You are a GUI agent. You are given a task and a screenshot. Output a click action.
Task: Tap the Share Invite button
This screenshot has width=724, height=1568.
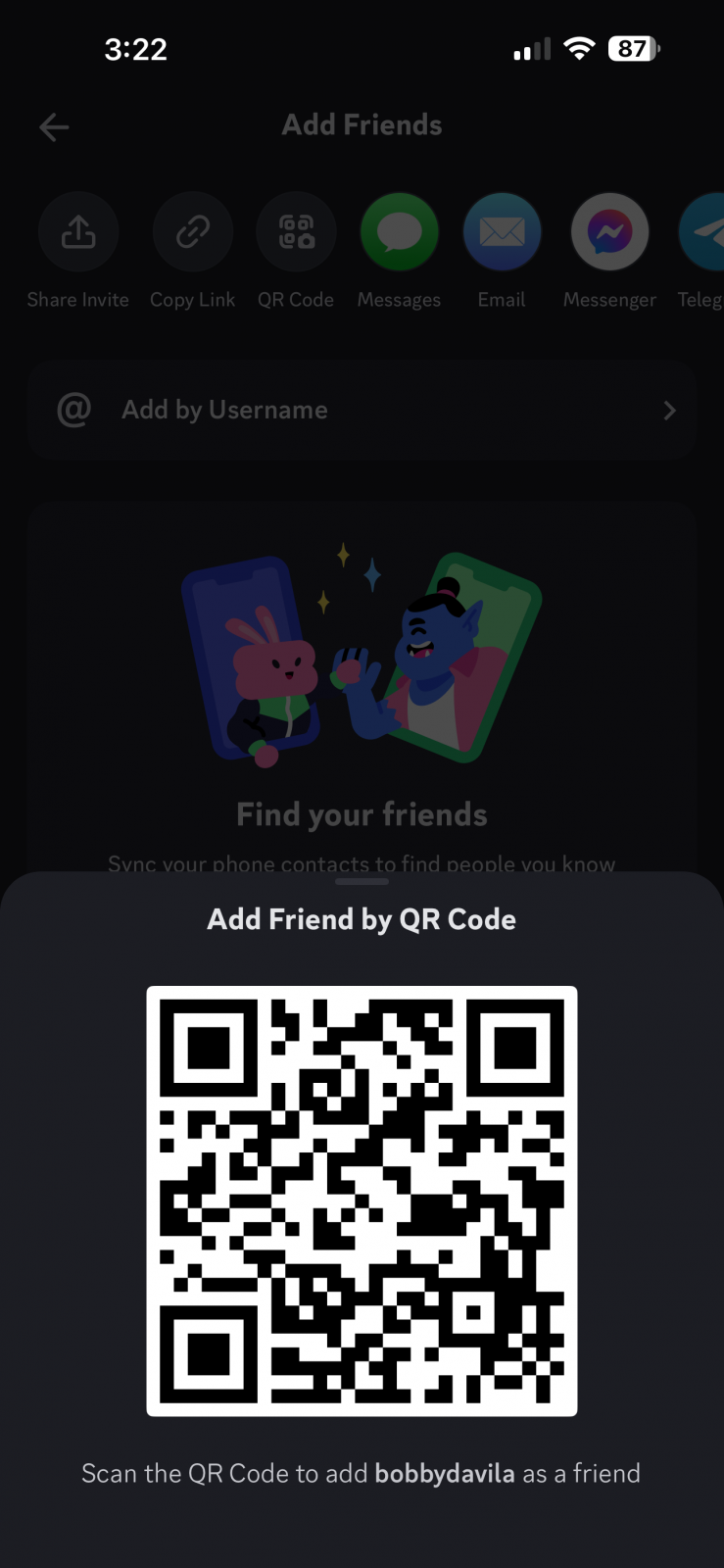[x=78, y=233]
